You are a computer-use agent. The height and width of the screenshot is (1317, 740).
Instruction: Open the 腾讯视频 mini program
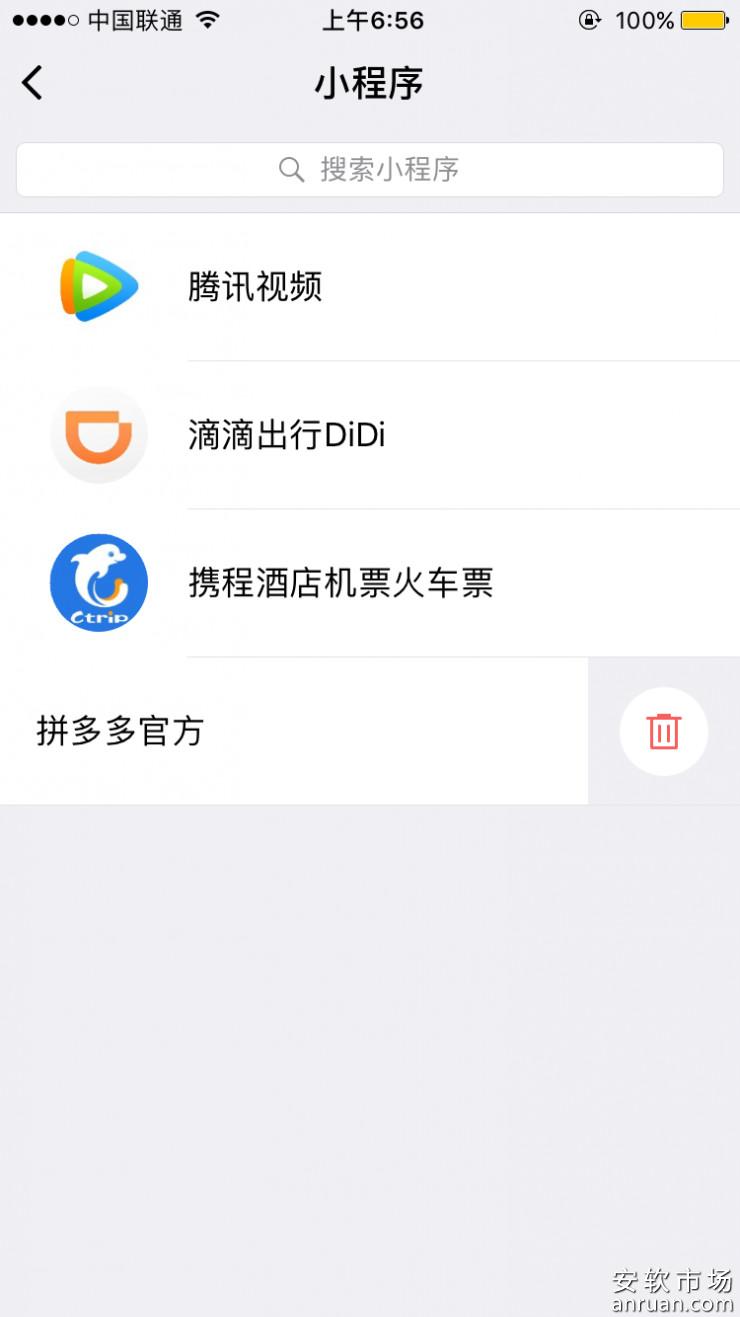pos(256,288)
